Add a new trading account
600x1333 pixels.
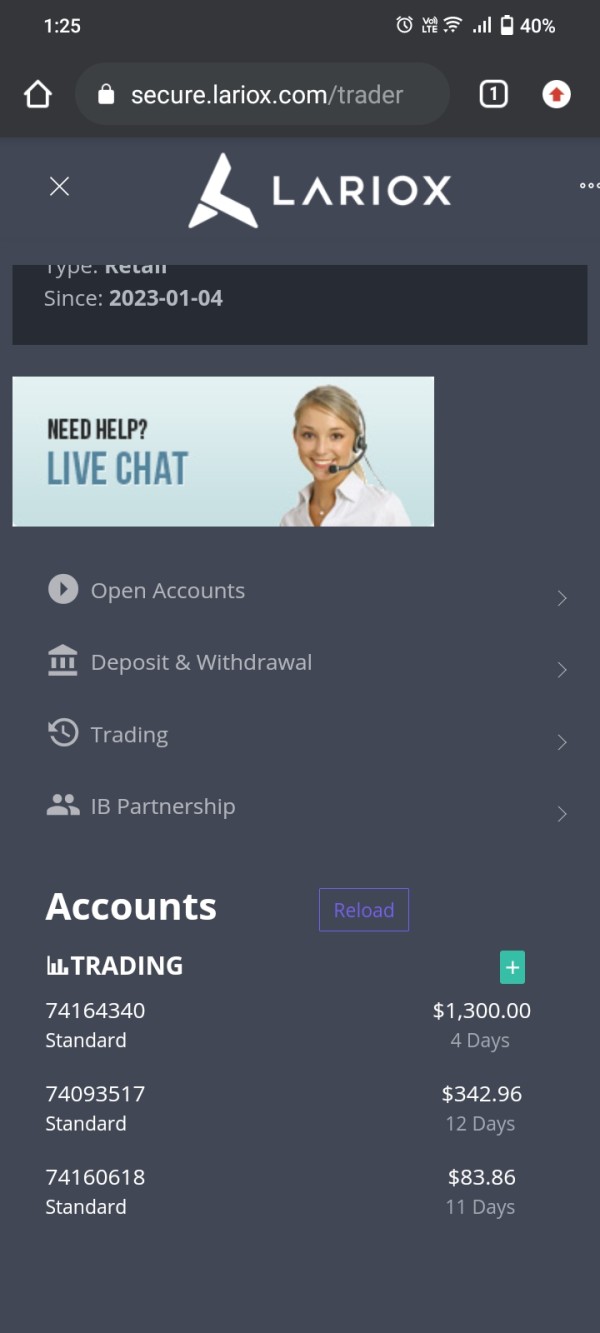tap(512, 967)
